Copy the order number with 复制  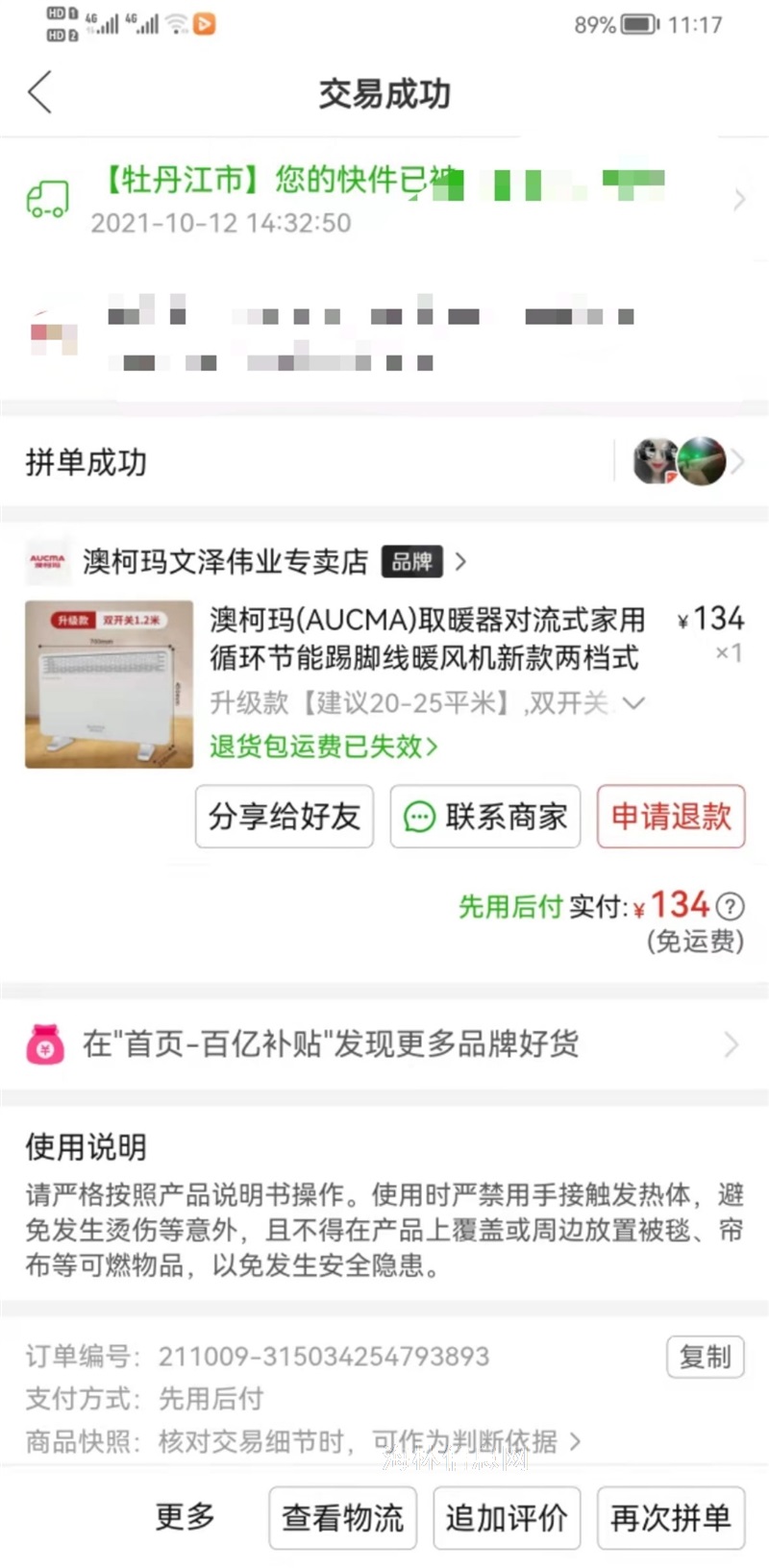pyautogui.click(x=706, y=1357)
